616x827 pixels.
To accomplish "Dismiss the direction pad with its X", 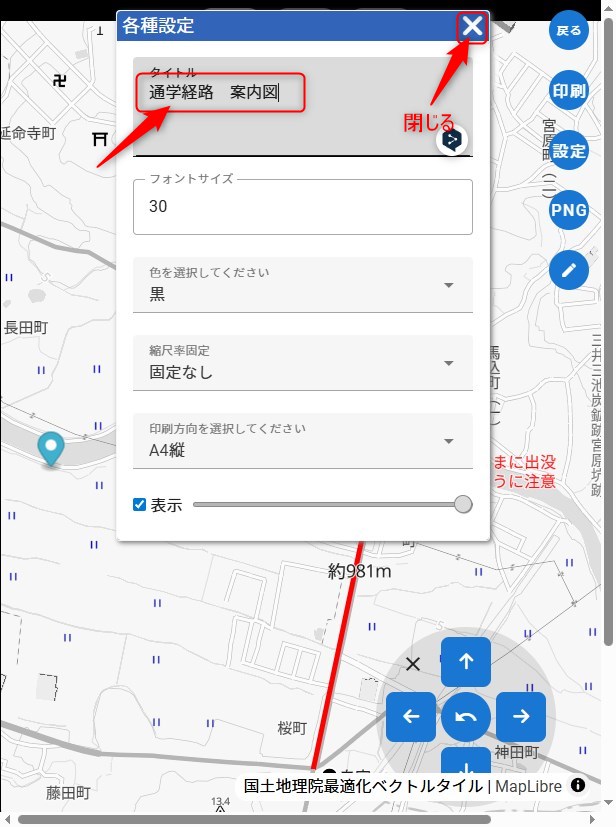I will (414, 664).
